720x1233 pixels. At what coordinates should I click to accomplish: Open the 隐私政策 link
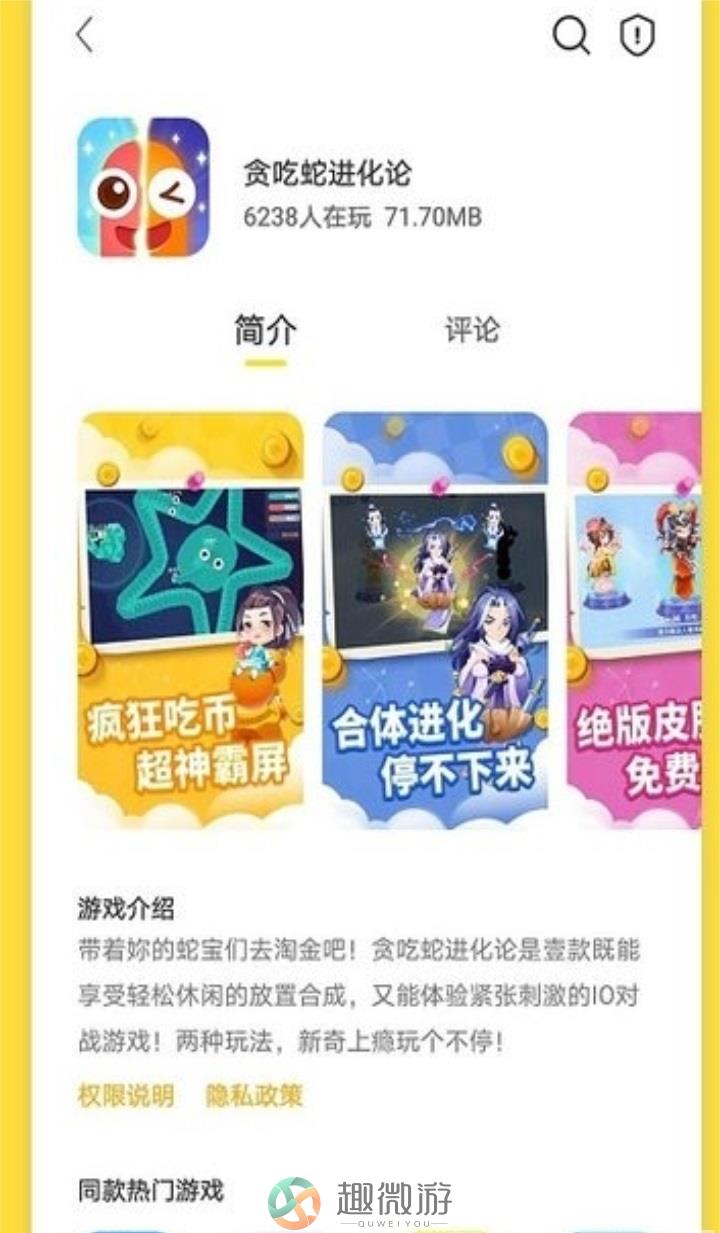pyautogui.click(x=254, y=1095)
